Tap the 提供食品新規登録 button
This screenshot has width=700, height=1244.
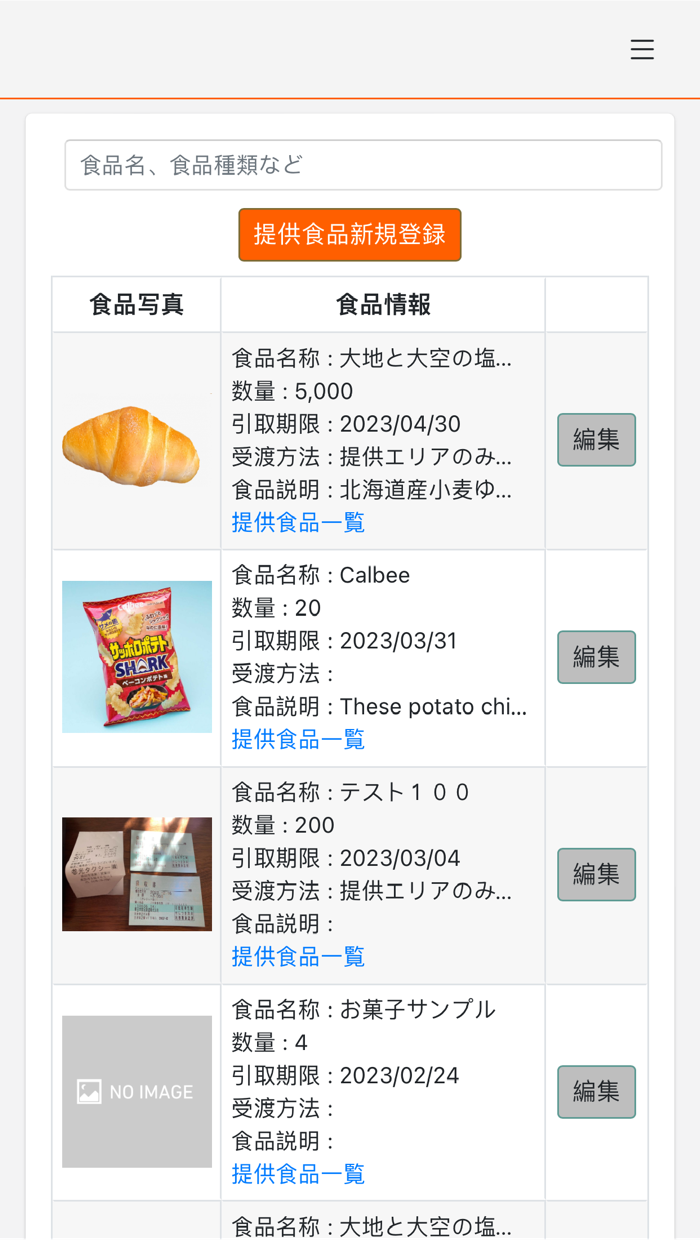(350, 235)
